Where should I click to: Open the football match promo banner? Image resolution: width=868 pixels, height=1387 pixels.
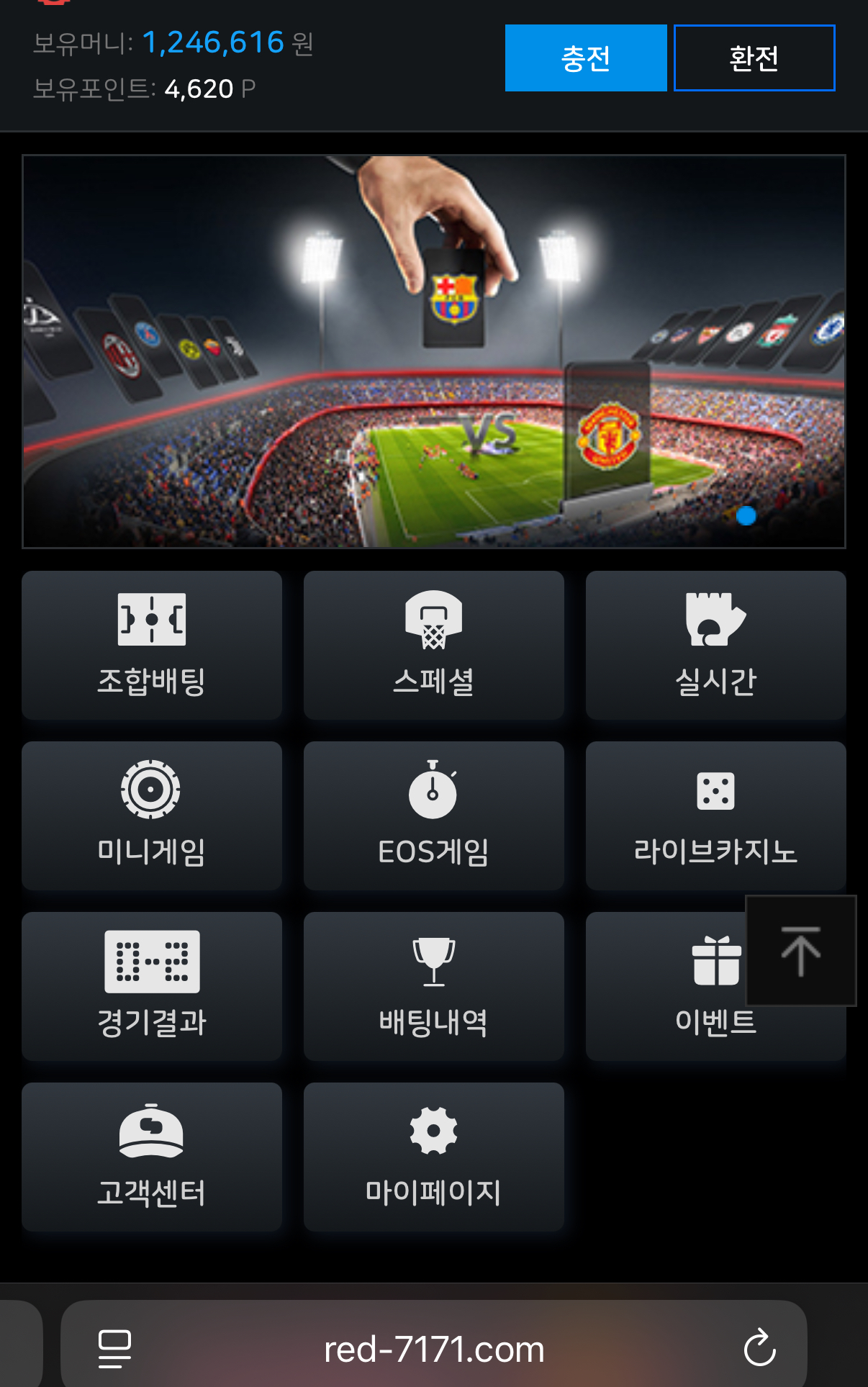click(x=433, y=351)
